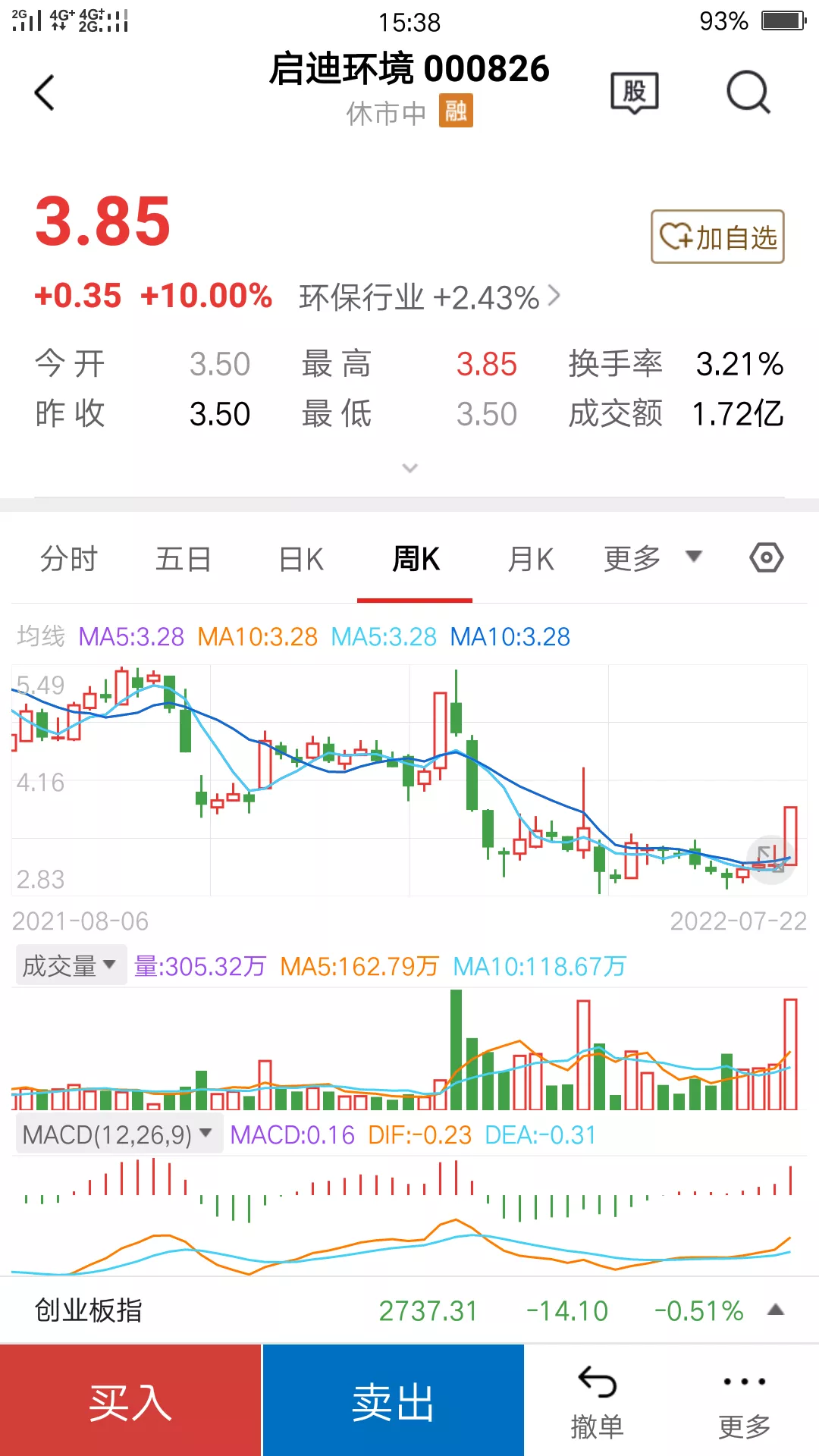Open chart settings hexagon icon

[766, 558]
